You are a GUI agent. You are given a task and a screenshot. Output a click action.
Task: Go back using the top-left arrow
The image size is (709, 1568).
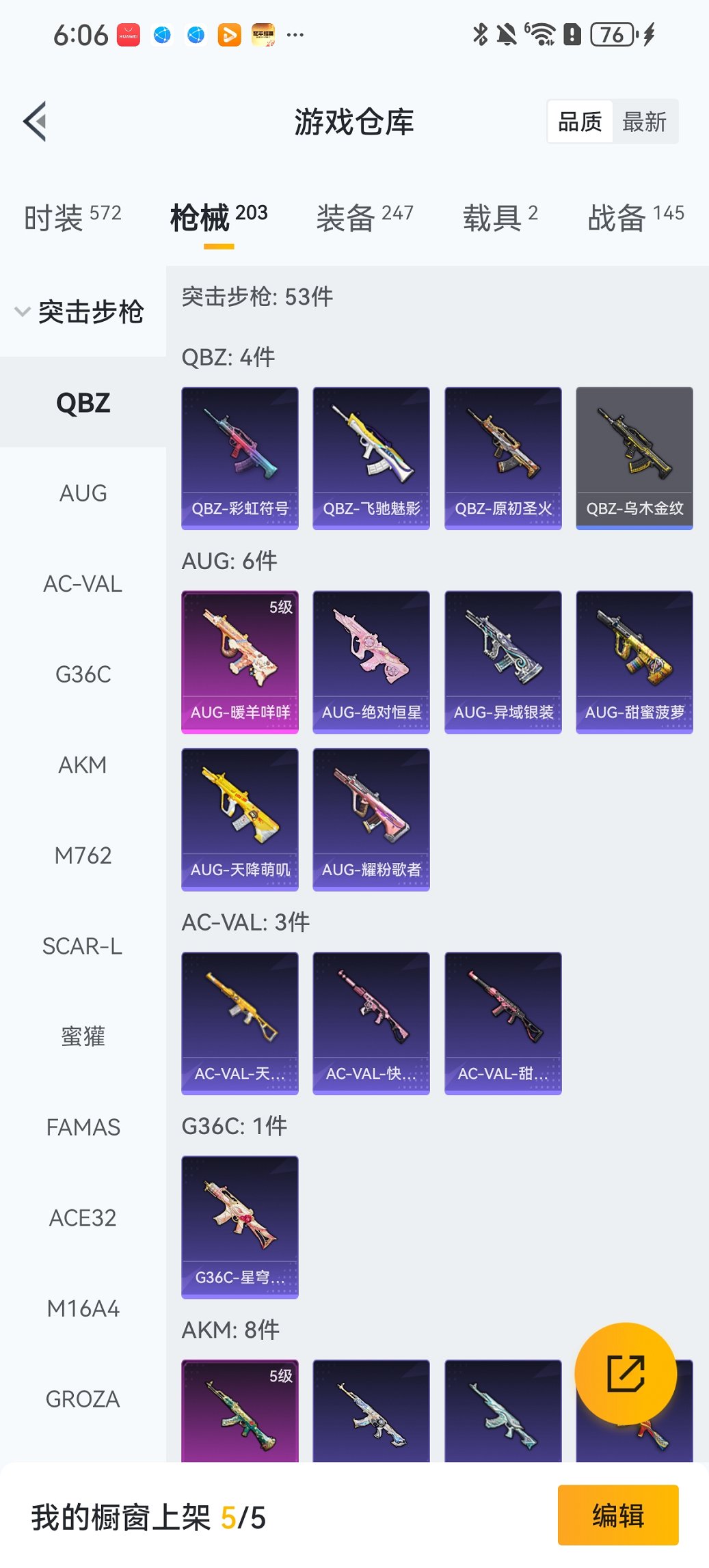(36, 122)
